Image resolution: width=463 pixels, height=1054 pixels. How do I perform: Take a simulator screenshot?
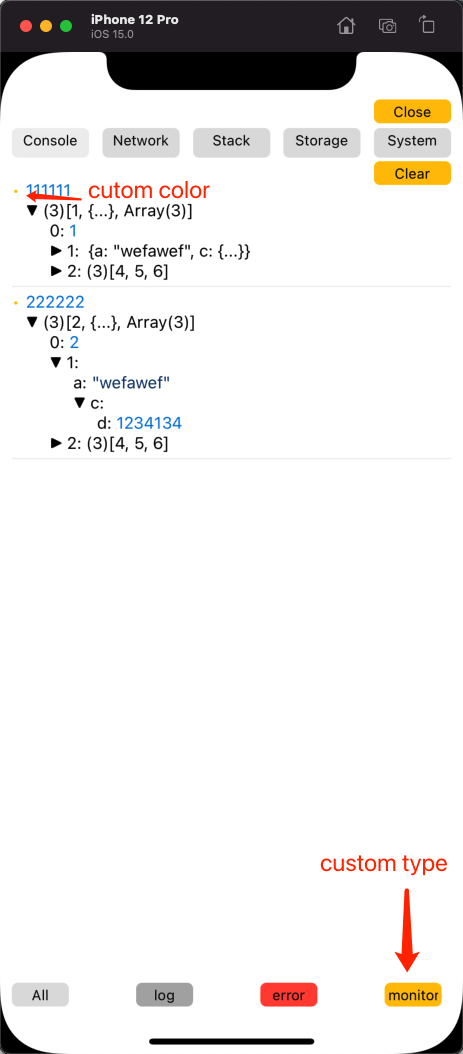387,26
